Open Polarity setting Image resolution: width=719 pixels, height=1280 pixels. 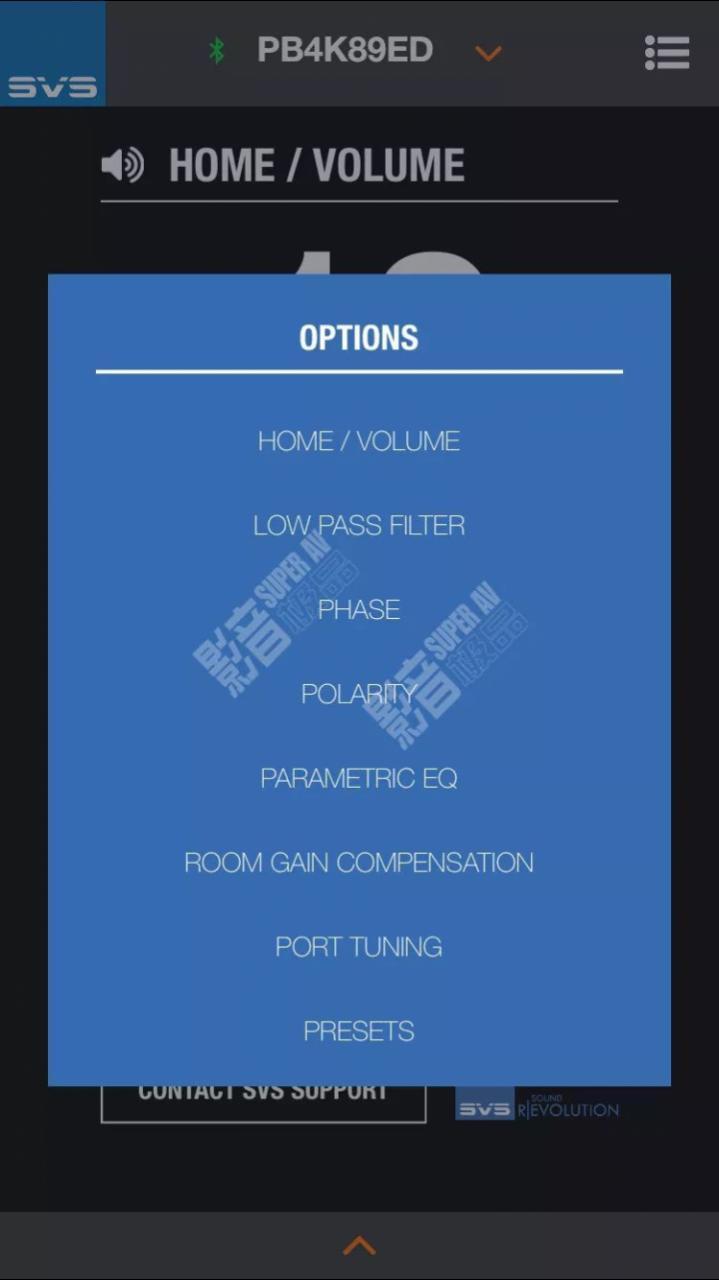coord(359,693)
